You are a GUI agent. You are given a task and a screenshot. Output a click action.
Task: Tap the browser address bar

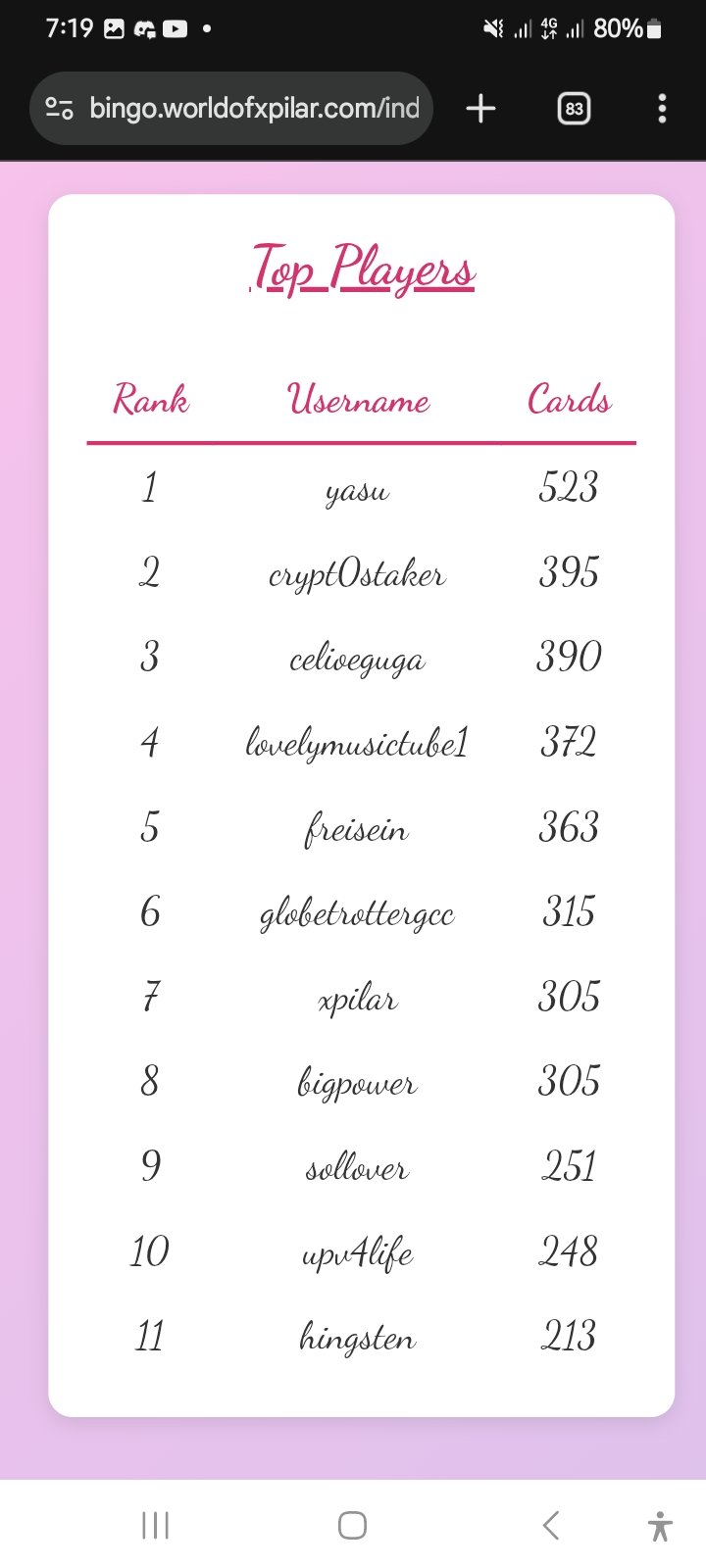[231, 108]
